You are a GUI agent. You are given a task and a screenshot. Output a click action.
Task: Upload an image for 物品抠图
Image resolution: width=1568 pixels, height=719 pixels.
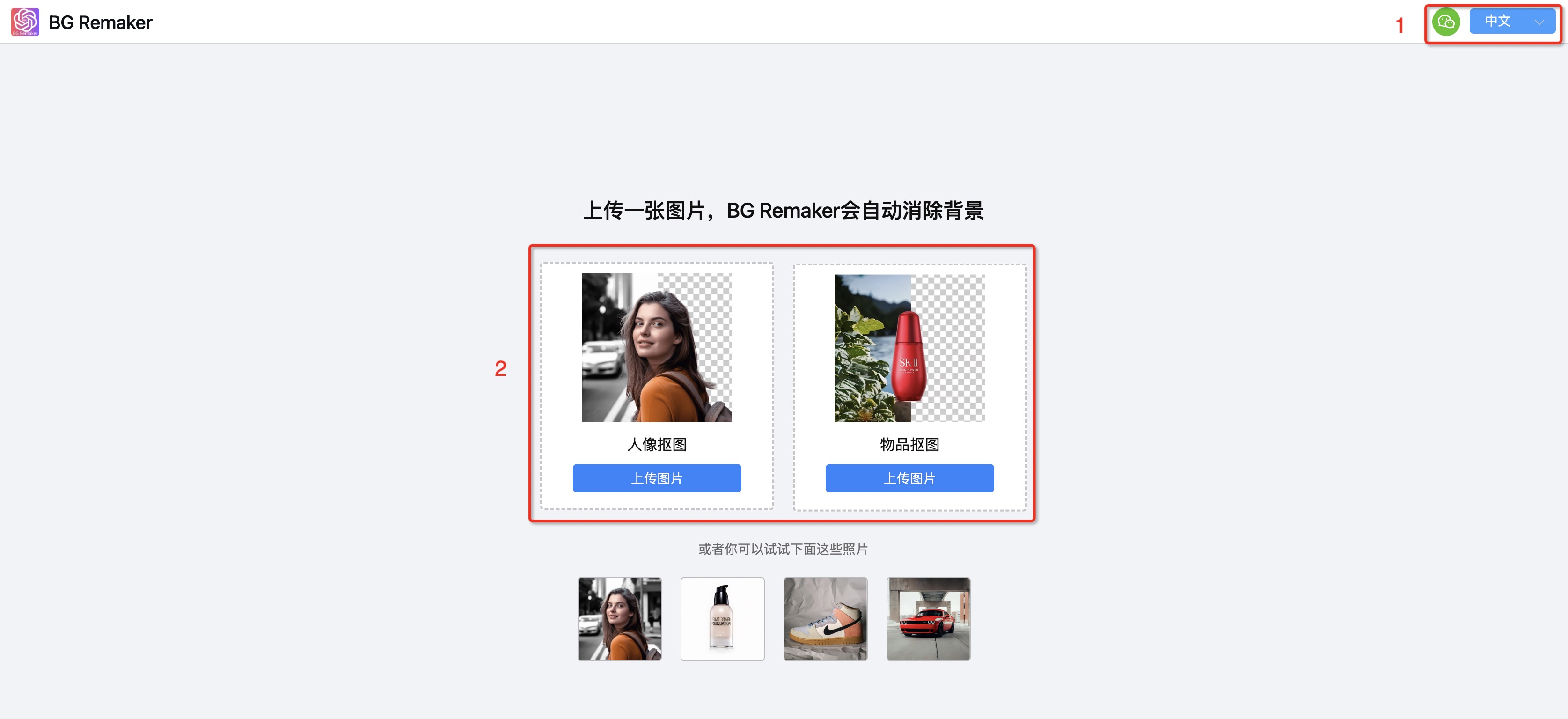(909, 478)
